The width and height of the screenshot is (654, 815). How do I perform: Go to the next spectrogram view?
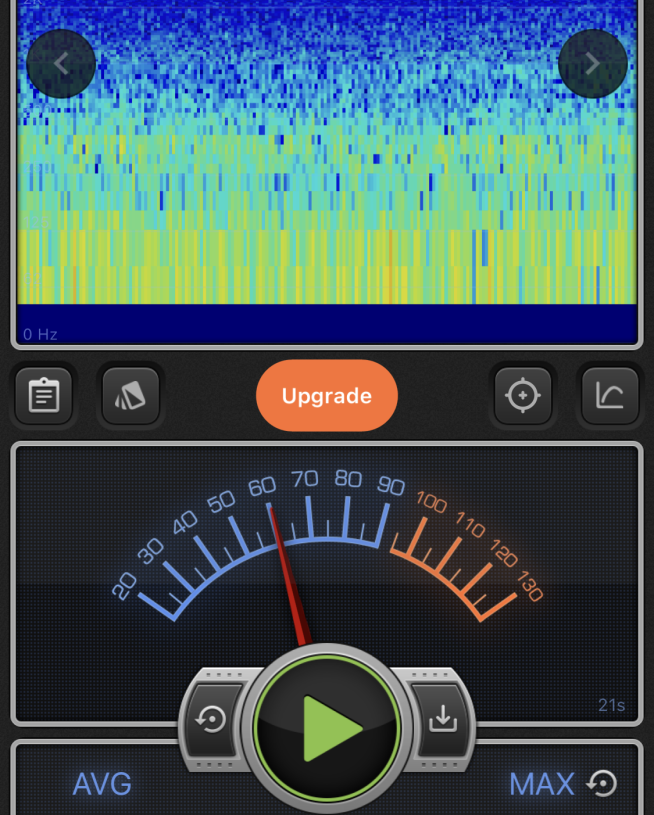point(592,64)
